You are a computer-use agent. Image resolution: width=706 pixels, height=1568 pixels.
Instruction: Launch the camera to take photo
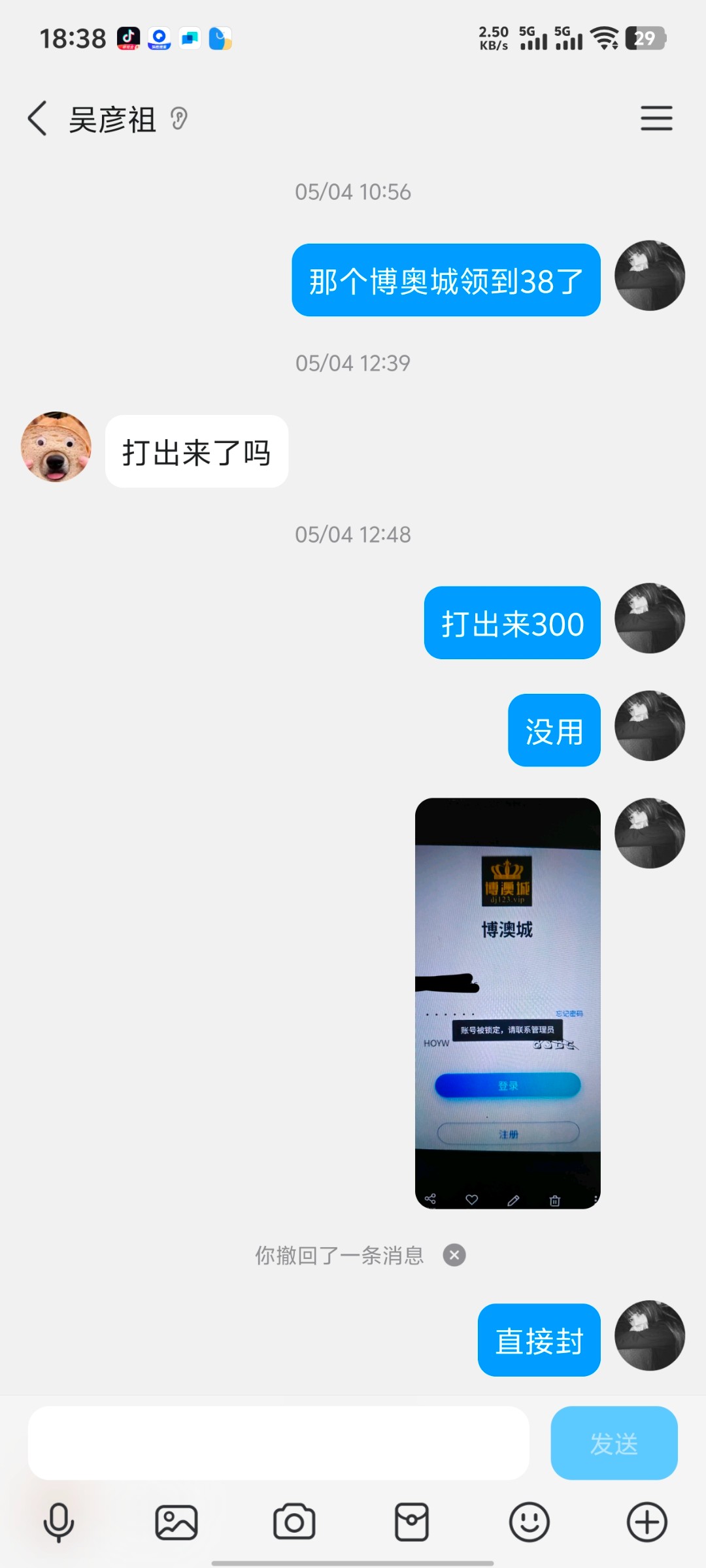294,1522
